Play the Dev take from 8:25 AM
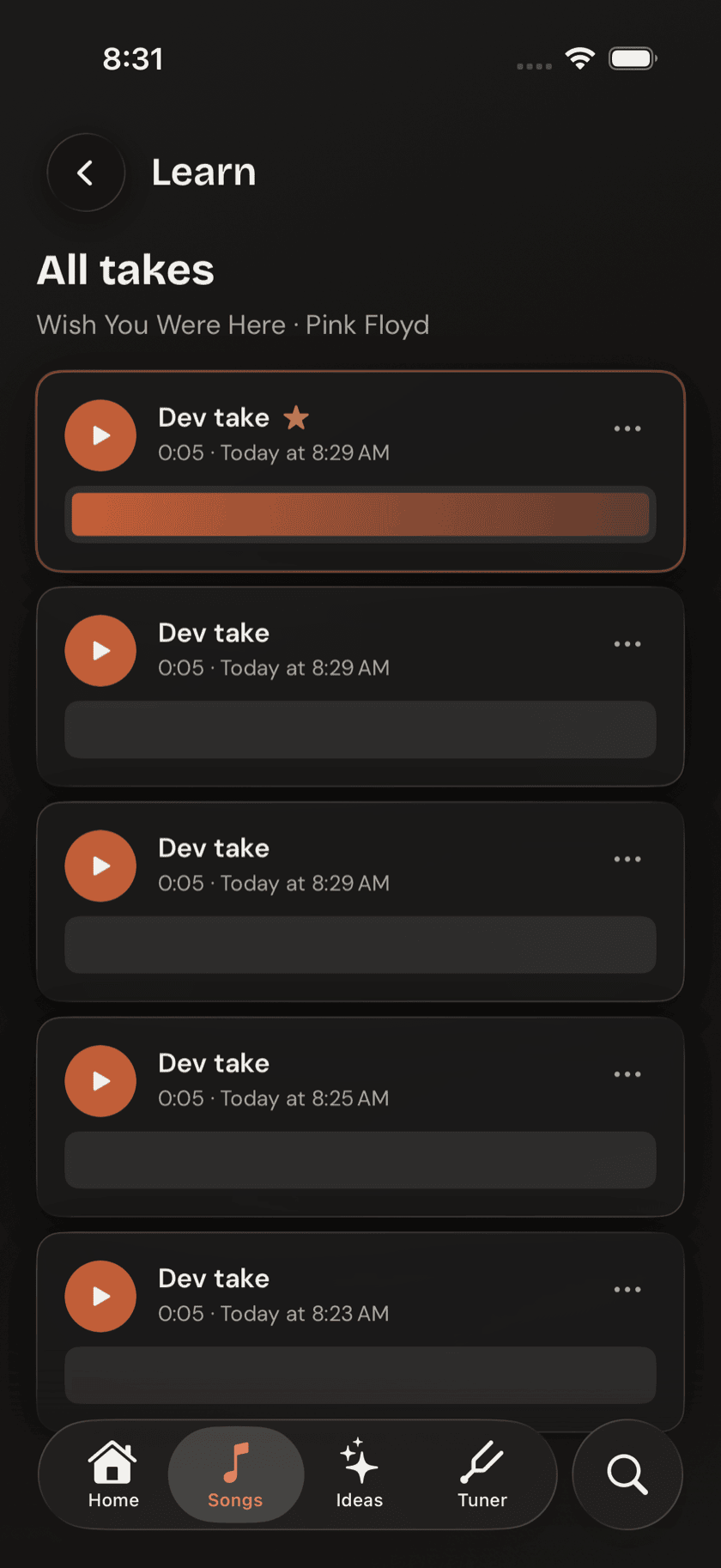This screenshot has height=1568, width=721. point(100,1081)
